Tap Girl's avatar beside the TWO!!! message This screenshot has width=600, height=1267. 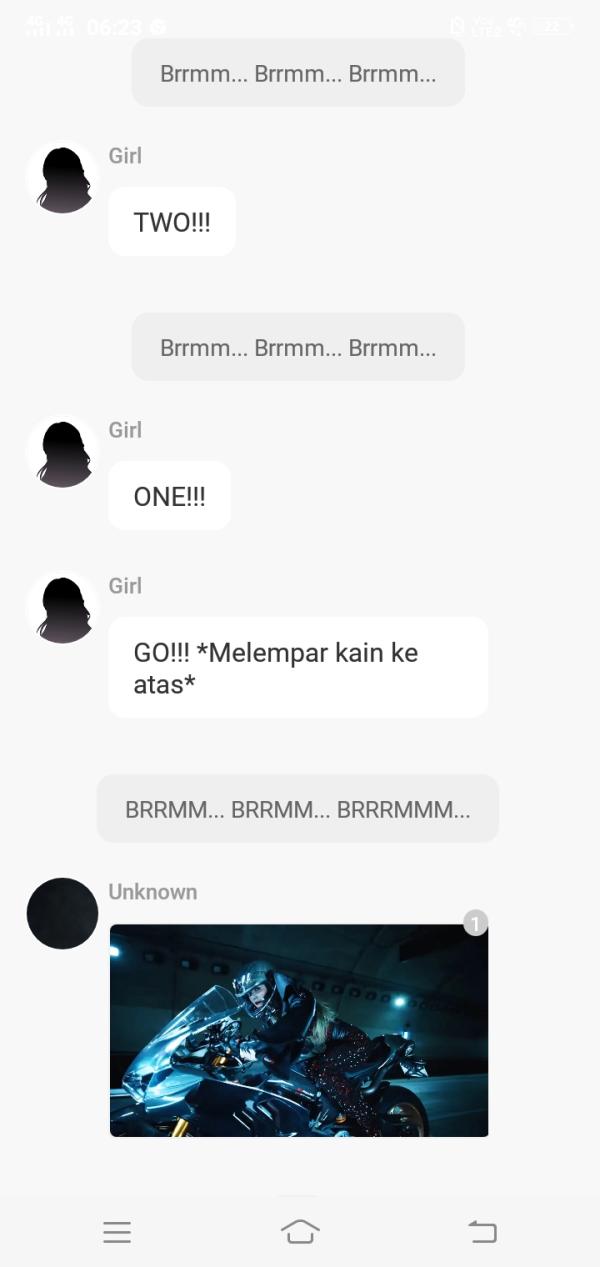[x=62, y=179]
